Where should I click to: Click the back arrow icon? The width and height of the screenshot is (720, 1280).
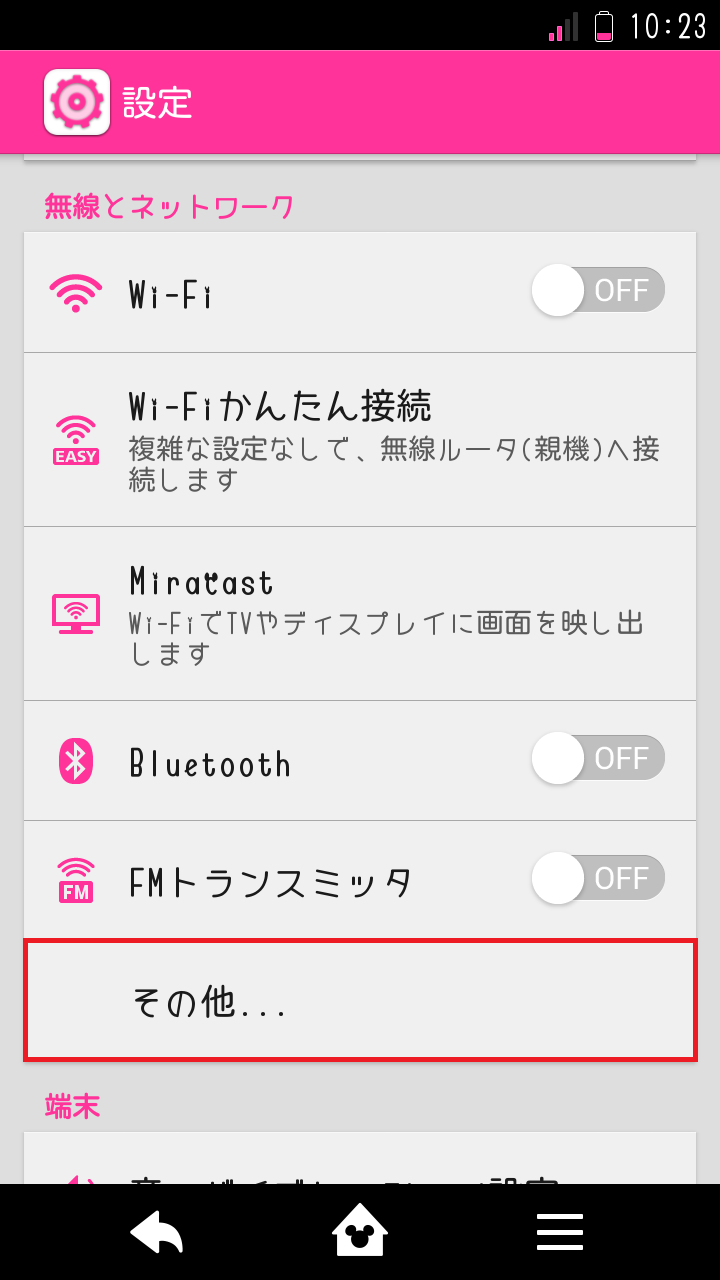click(157, 1231)
